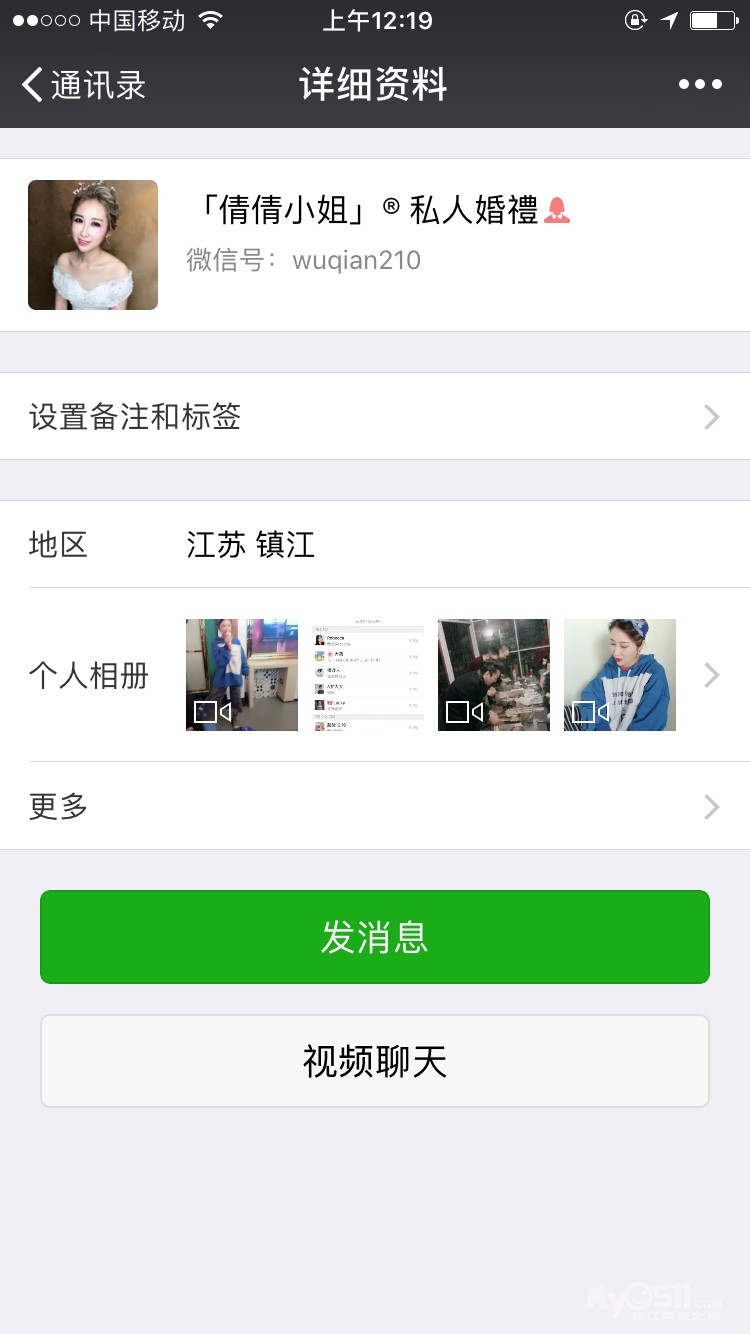
Task: Open the 个人相册 album row
Action: (x=375, y=675)
